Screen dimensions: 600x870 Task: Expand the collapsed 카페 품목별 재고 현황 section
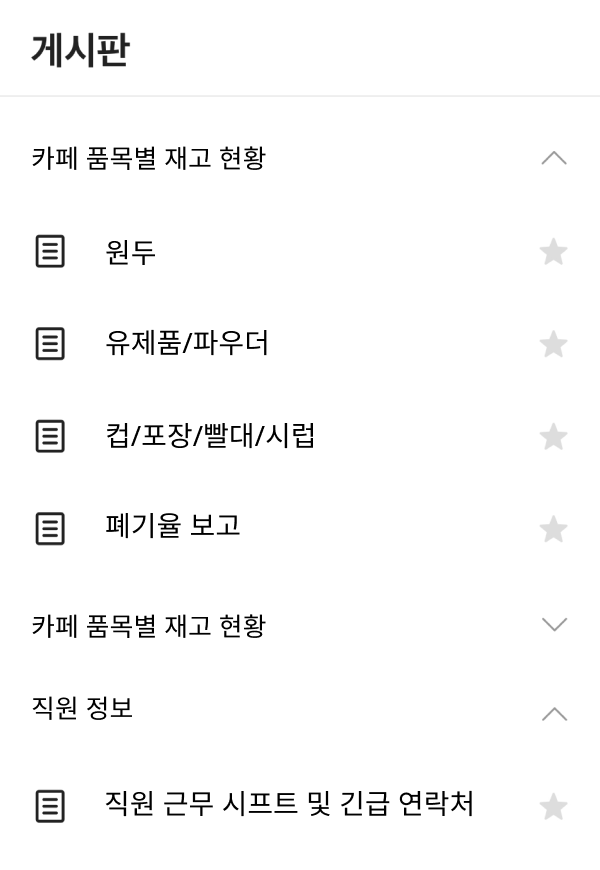click(553, 625)
